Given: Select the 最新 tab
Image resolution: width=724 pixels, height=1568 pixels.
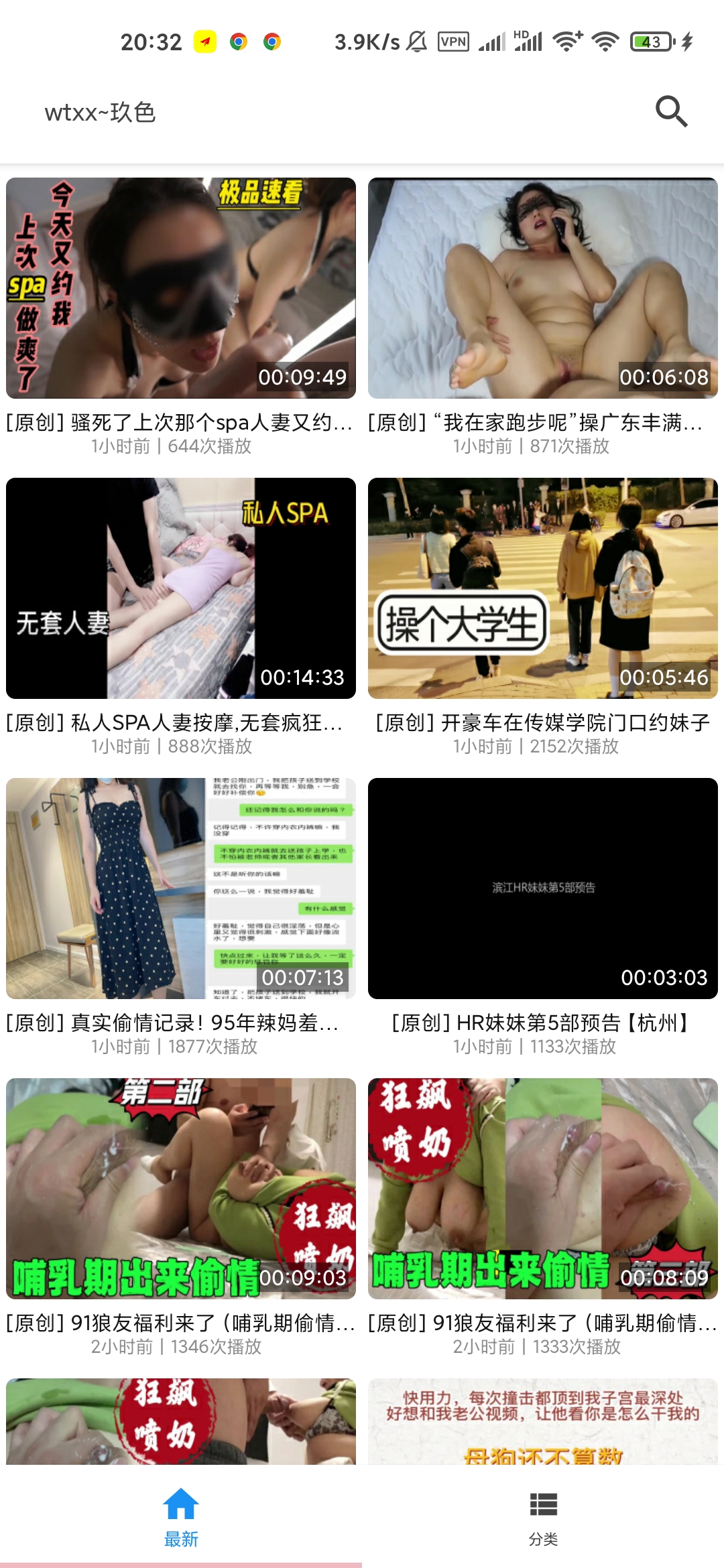Looking at the screenshot, I should point(181,1518).
